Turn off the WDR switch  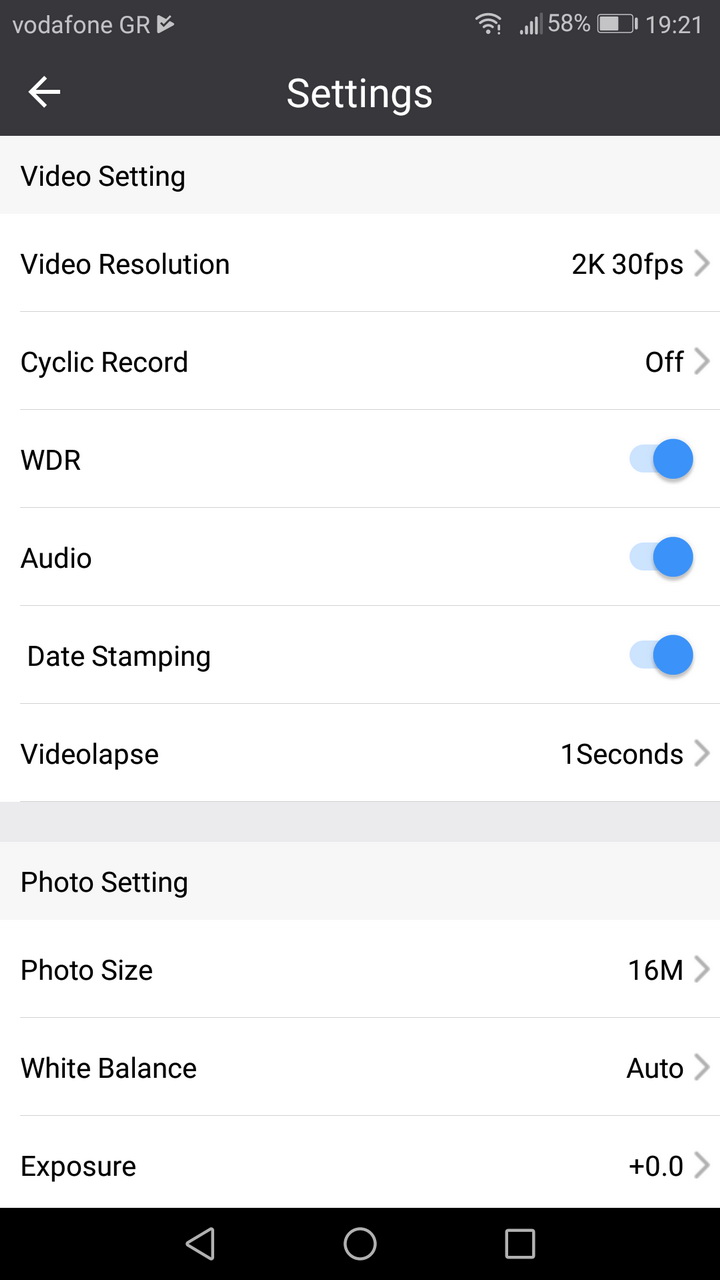[661, 460]
